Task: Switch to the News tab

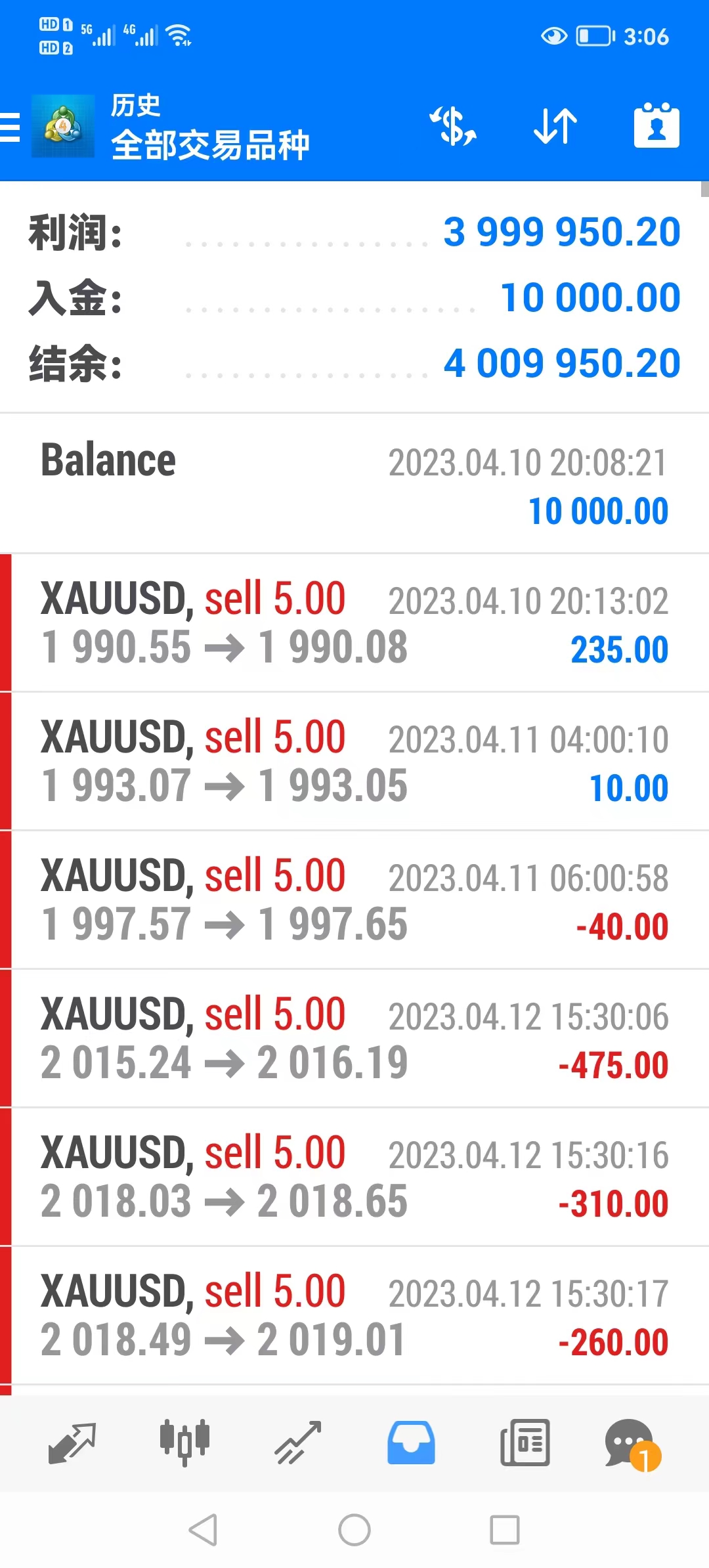Action: coord(525,1443)
